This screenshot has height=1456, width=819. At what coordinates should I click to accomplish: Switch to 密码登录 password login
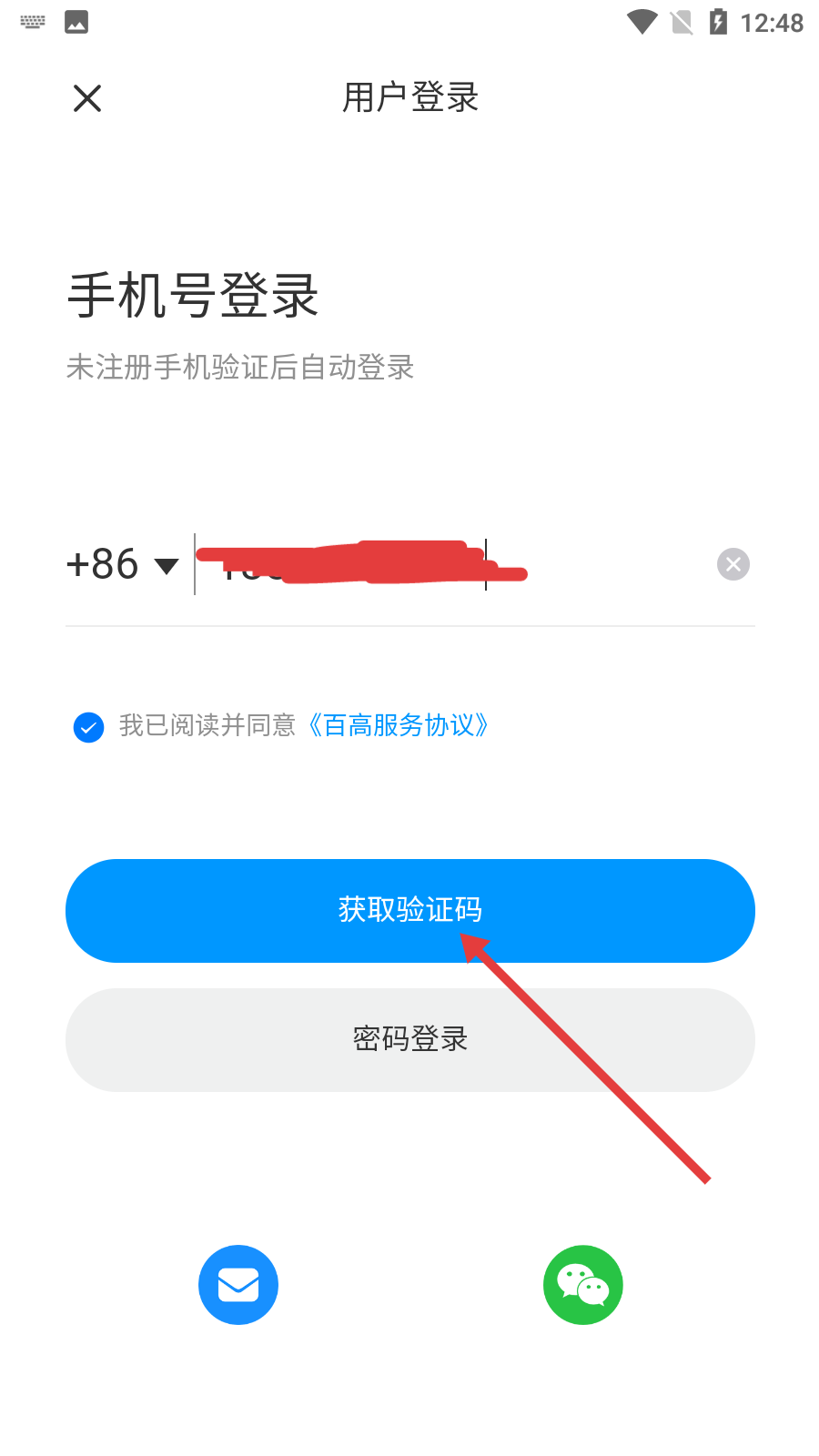(409, 1040)
